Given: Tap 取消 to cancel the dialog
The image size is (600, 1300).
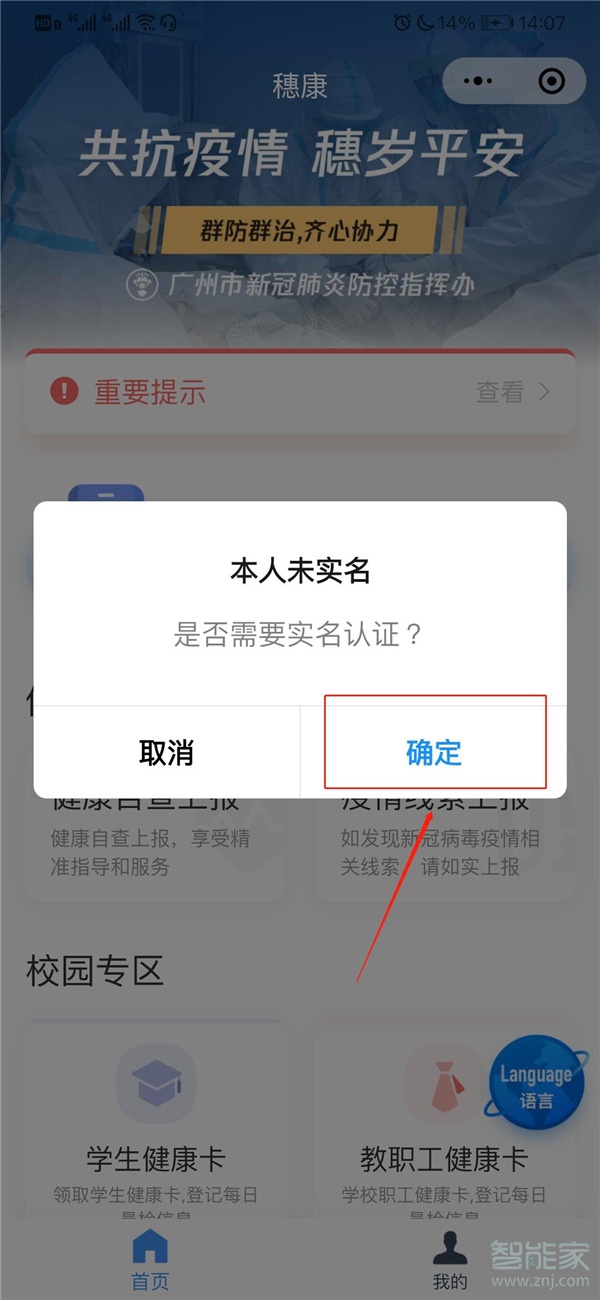Looking at the screenshot, I should (166, 752).
